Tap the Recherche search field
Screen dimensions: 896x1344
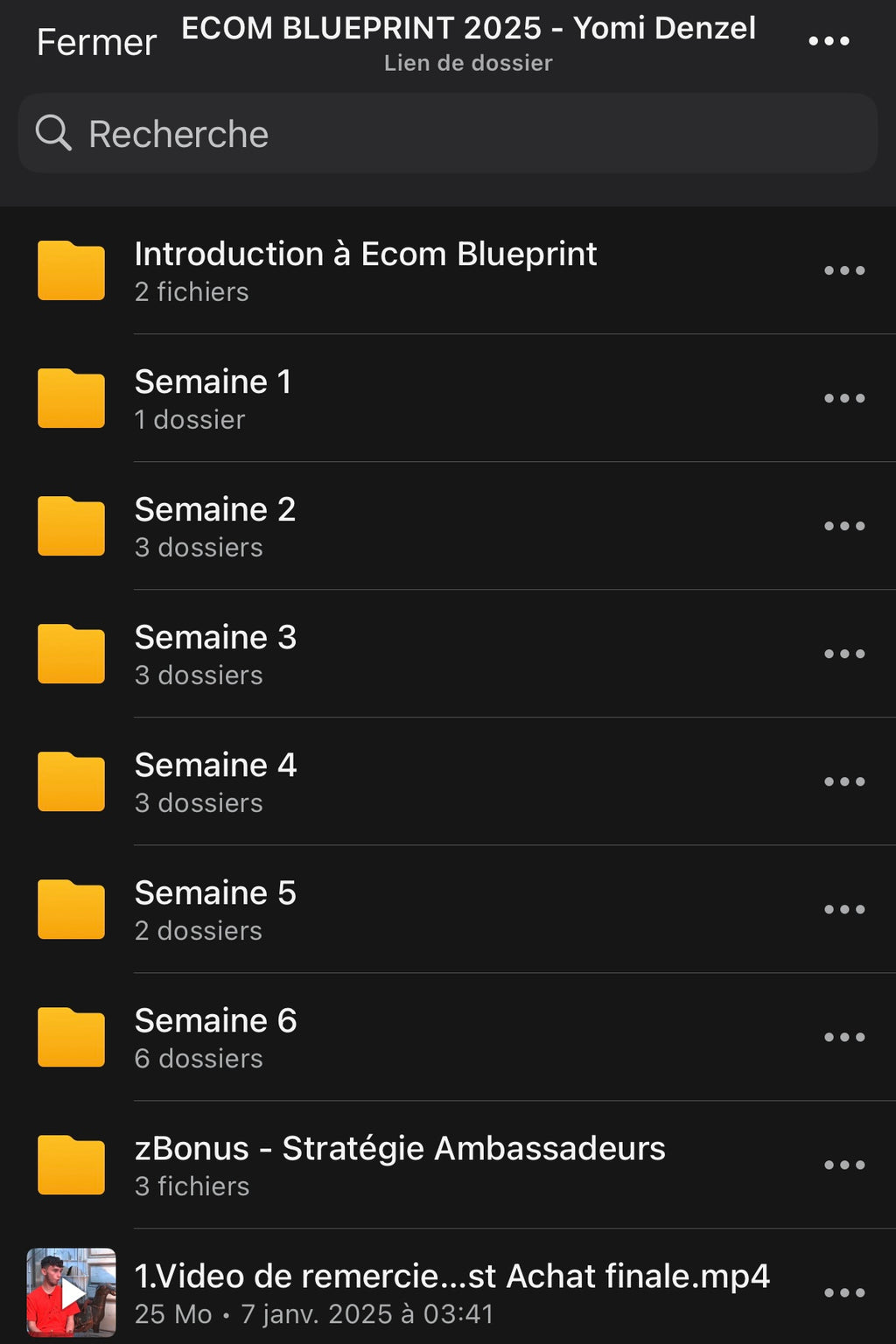[x=448, y=134]
